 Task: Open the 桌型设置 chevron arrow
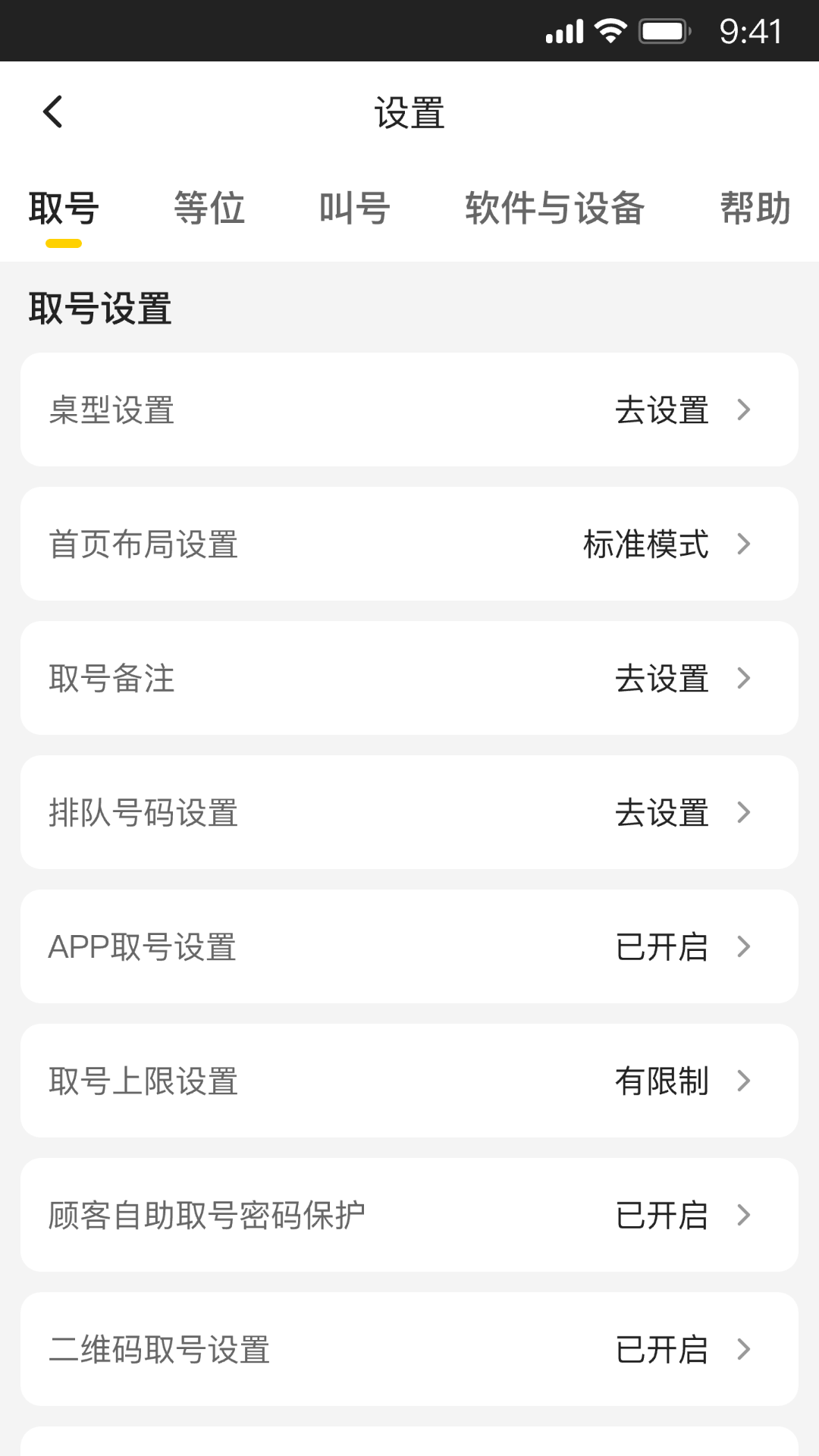pyautogui.click(x=744, y=409)
